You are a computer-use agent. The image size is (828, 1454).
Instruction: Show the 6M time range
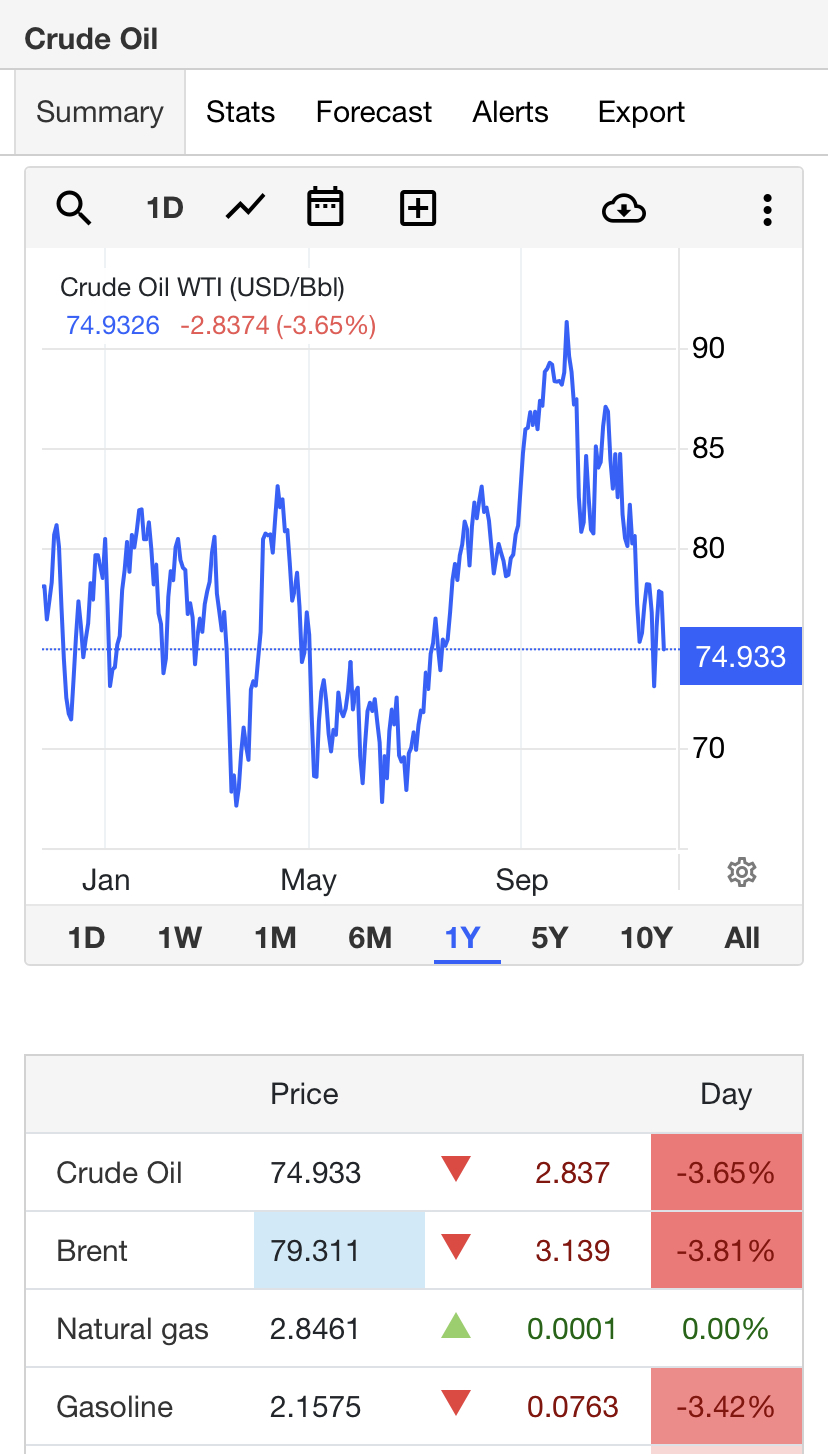(370, 938)
